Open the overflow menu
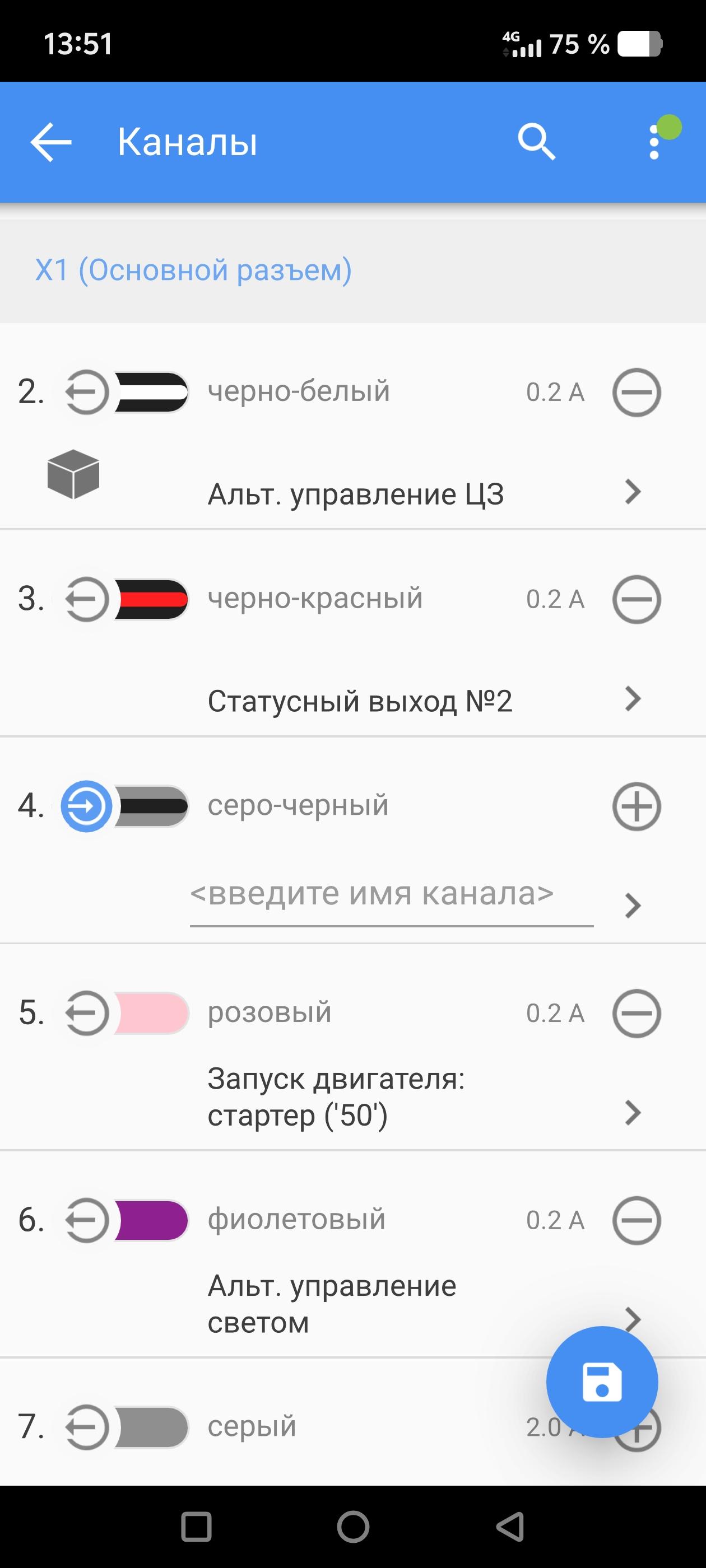Screen dimensions: 706x1568 654,142
